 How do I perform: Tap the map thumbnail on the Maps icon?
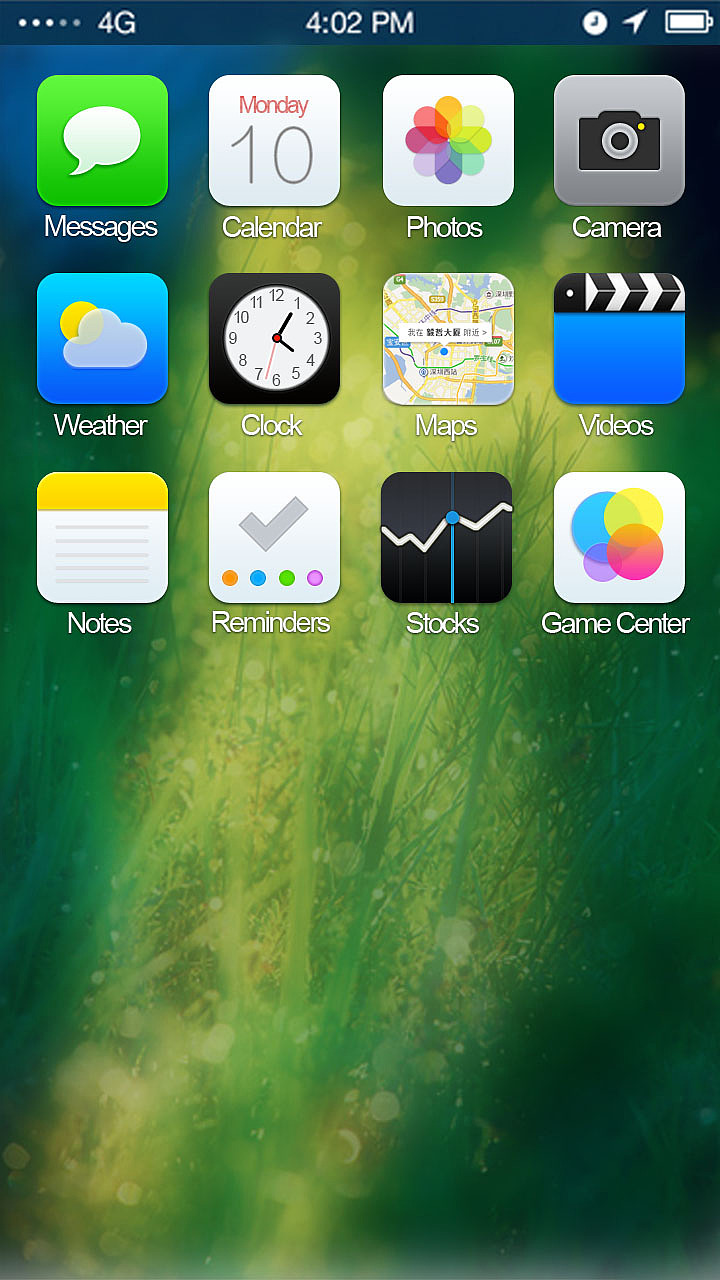click(x=447, y=338)
